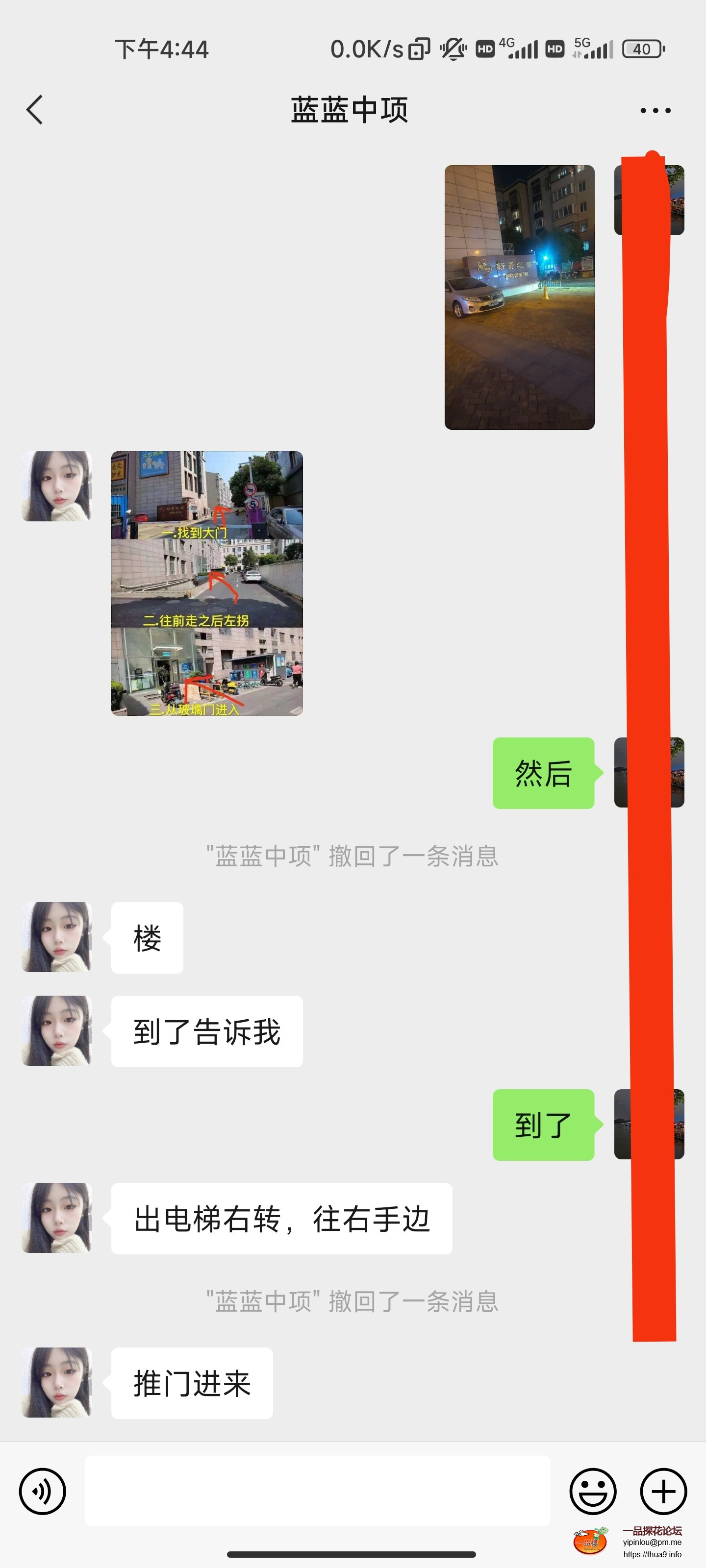Open contact avatar beside 推门进来
Viewport: 706px width, 1568px height.
click(x=57, y=1382)
